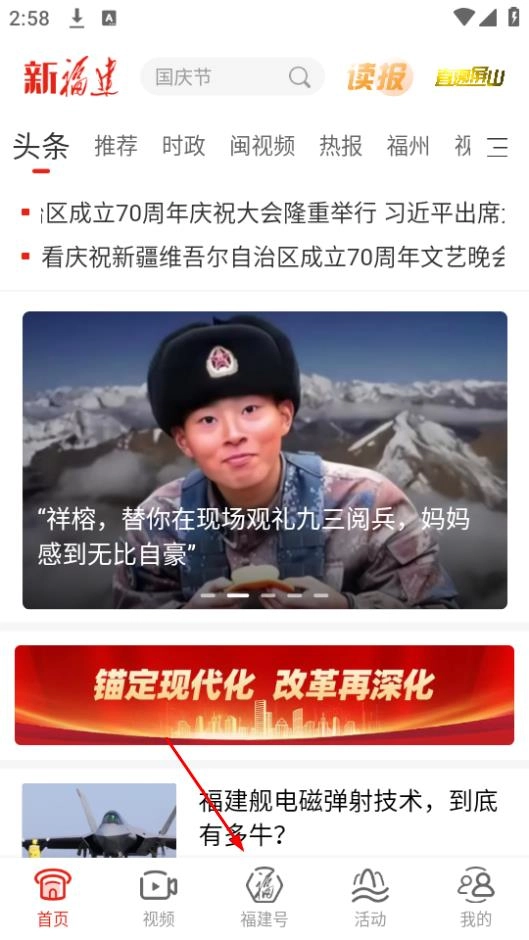This screenshot has height=940, width=529.
Task: Open the 九三阅兵 carousel story
Action: coord(264,460)
